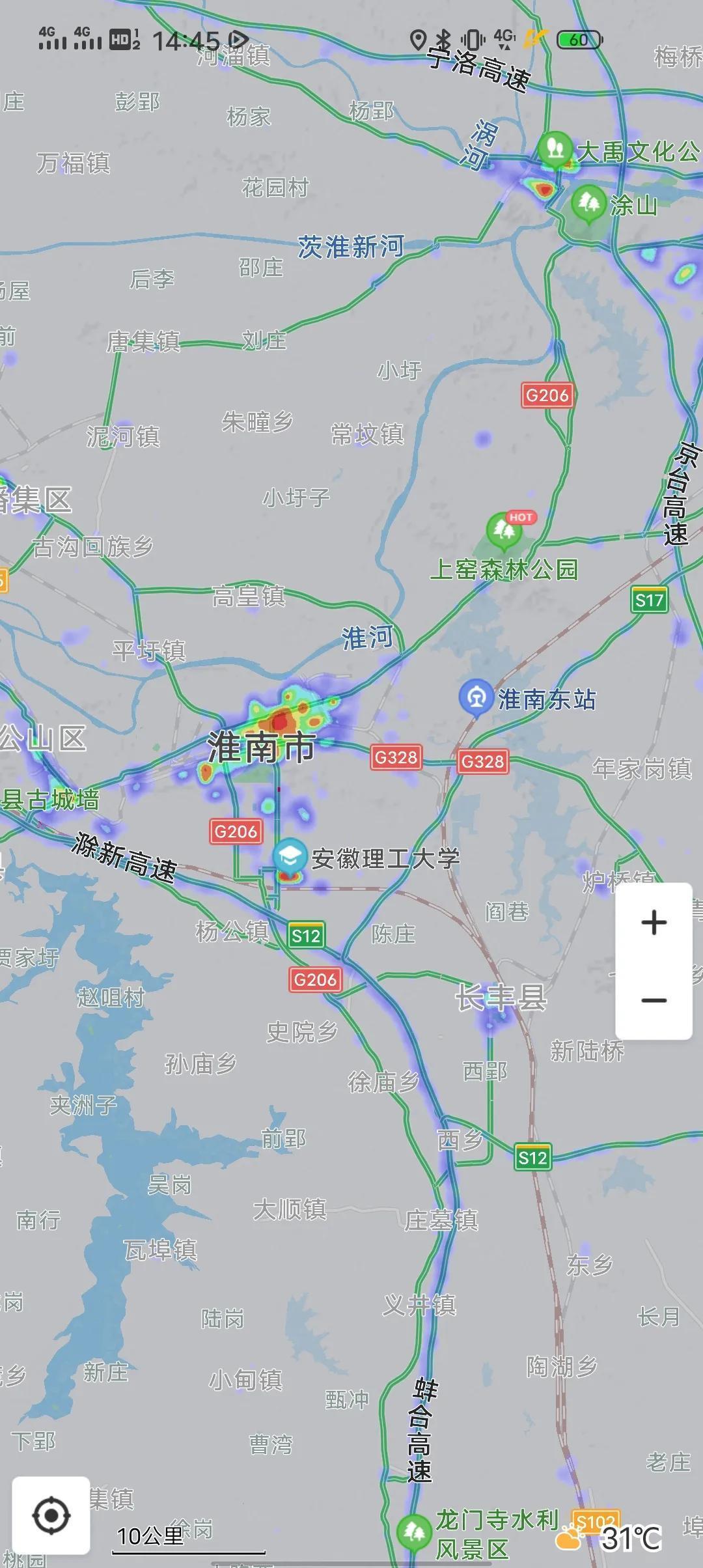
Task: Zoom in on the map
Action: pyautogui.click(x=654, y=922)
